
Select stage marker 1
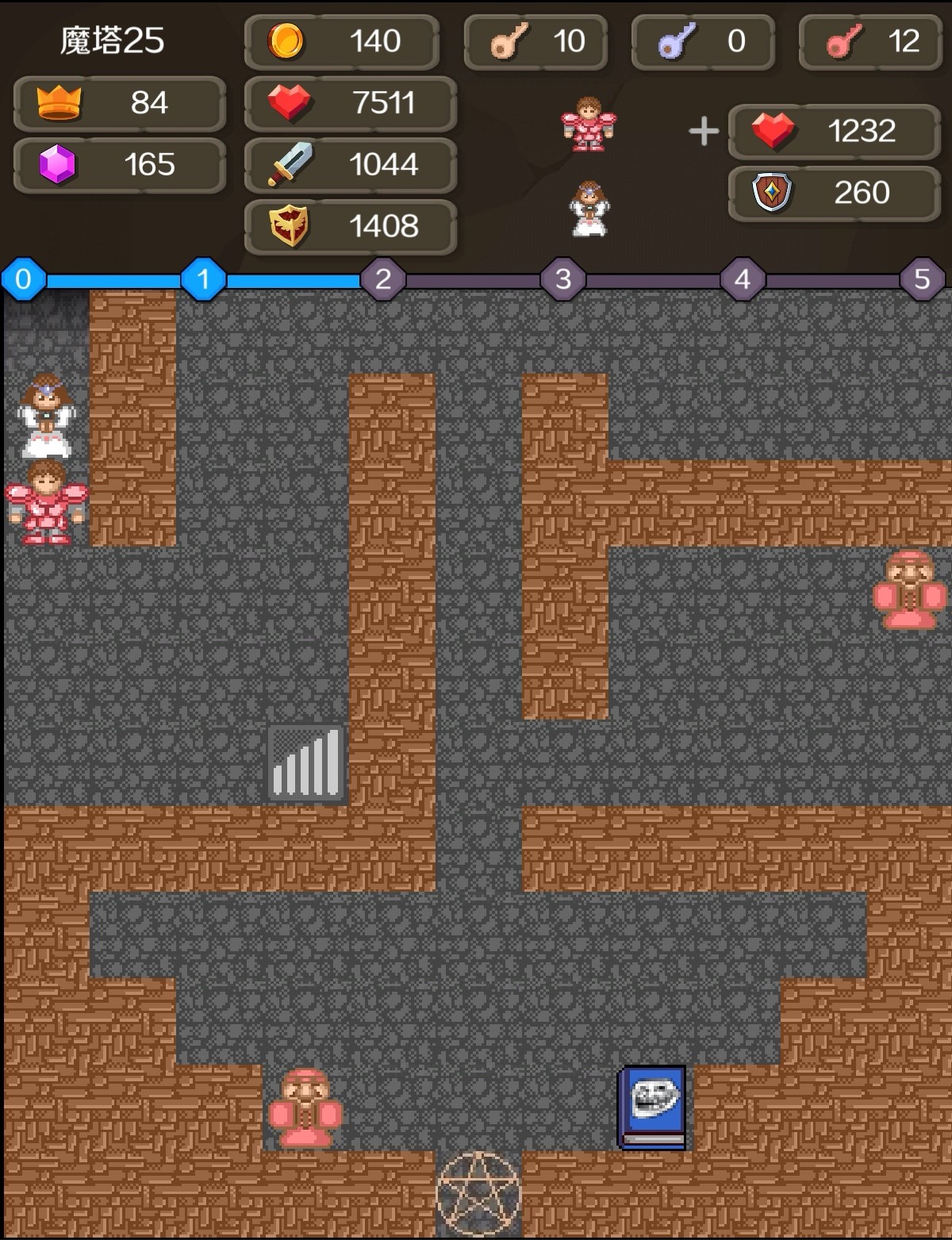click(204, 279)
